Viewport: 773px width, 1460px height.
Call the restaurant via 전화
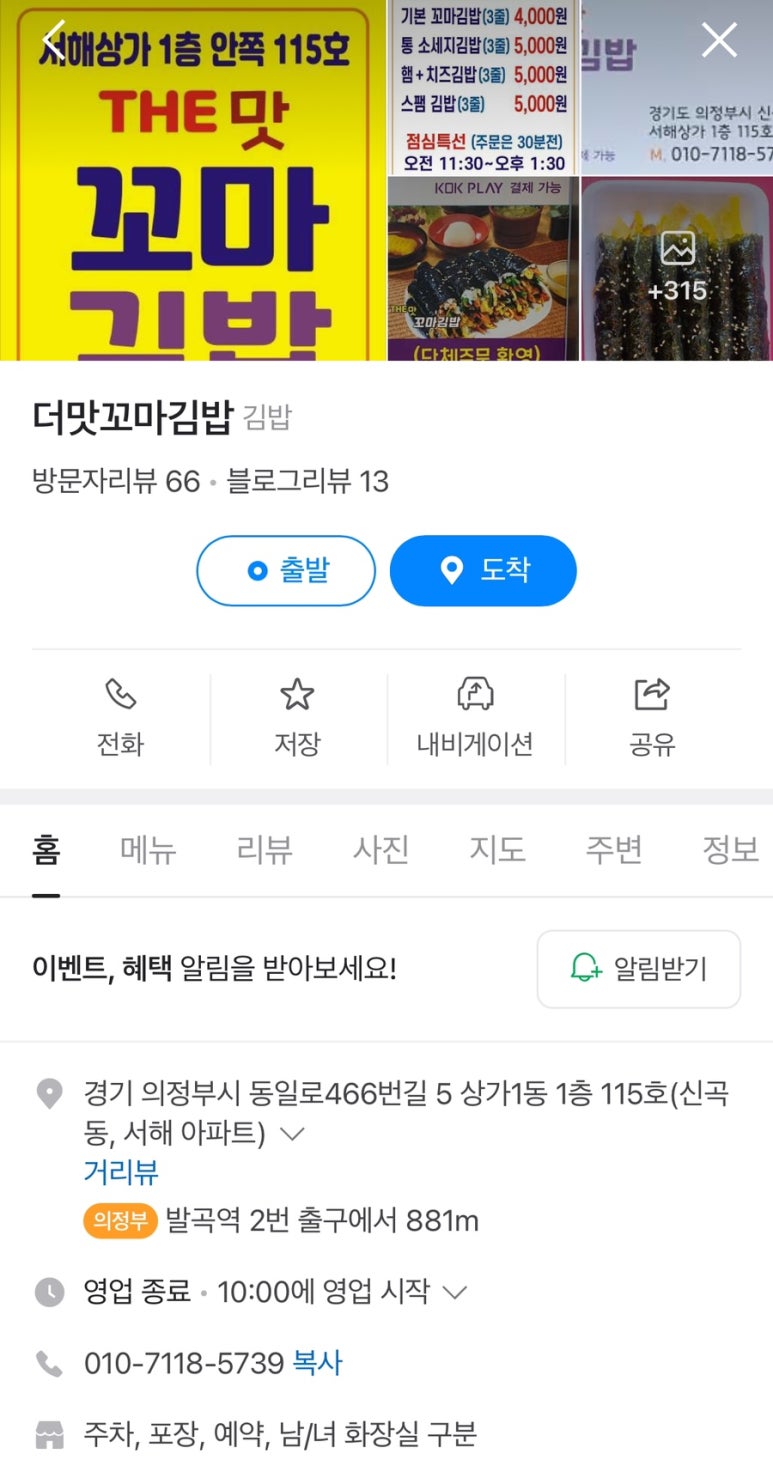[120, 718]
